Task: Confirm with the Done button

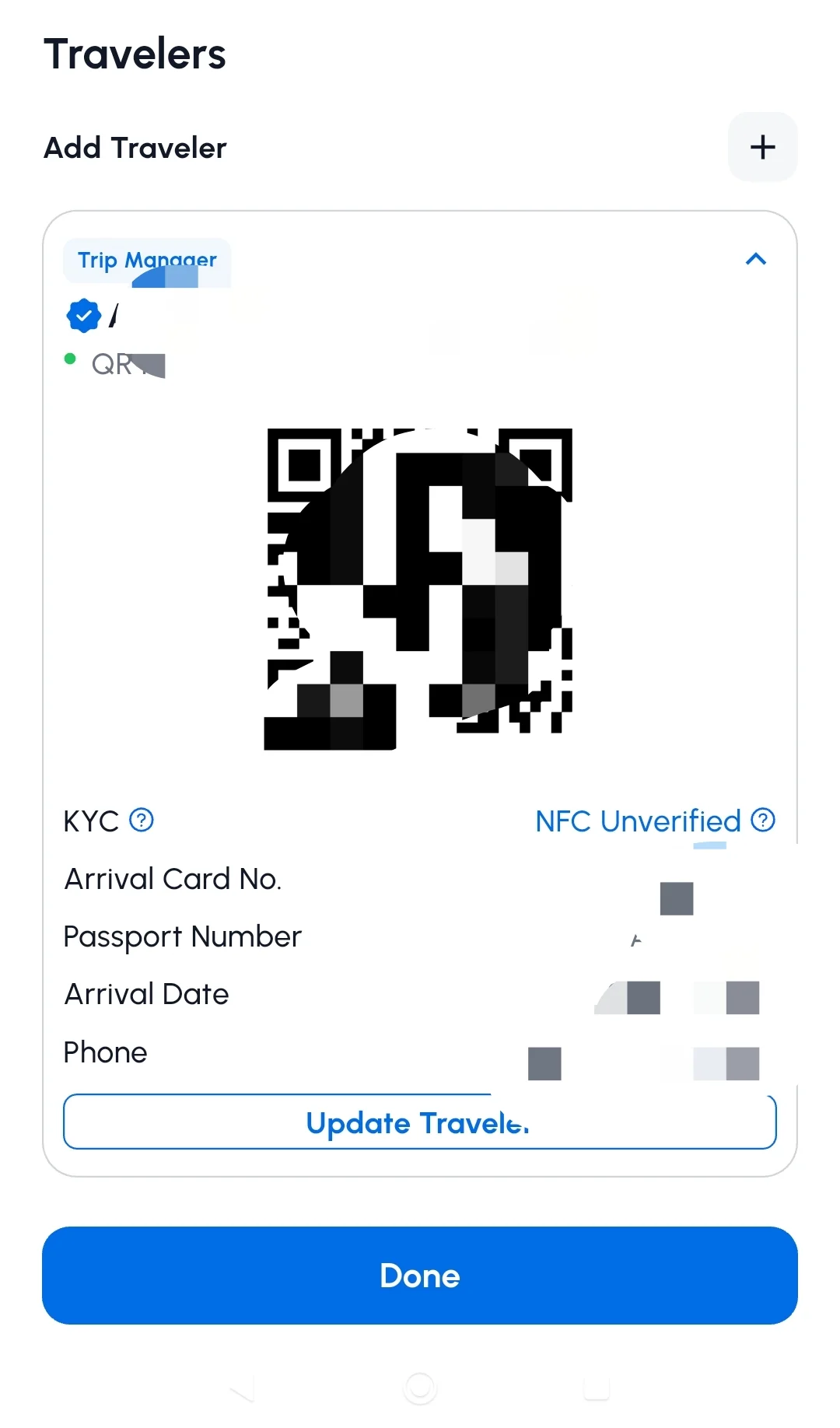Action: click(x=420, y=1276)
